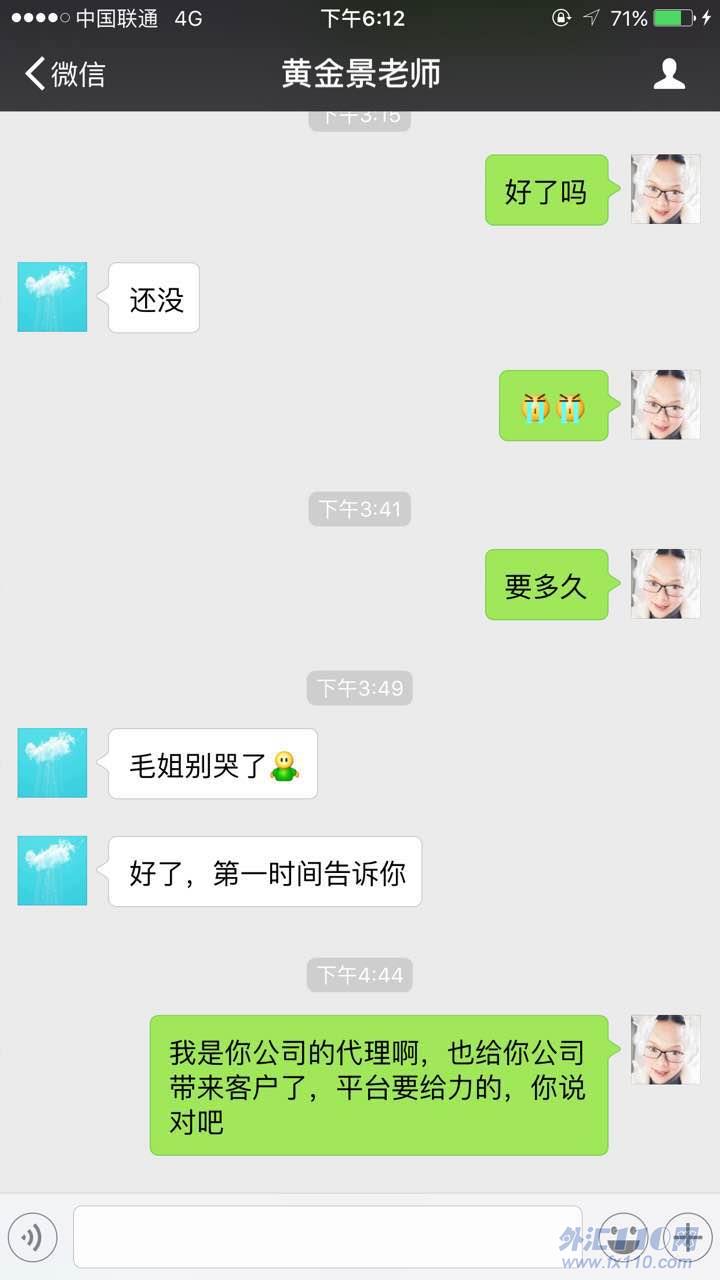
Task: Tap own avatar beside 好了吗 message
Action: tap(665, 189)
